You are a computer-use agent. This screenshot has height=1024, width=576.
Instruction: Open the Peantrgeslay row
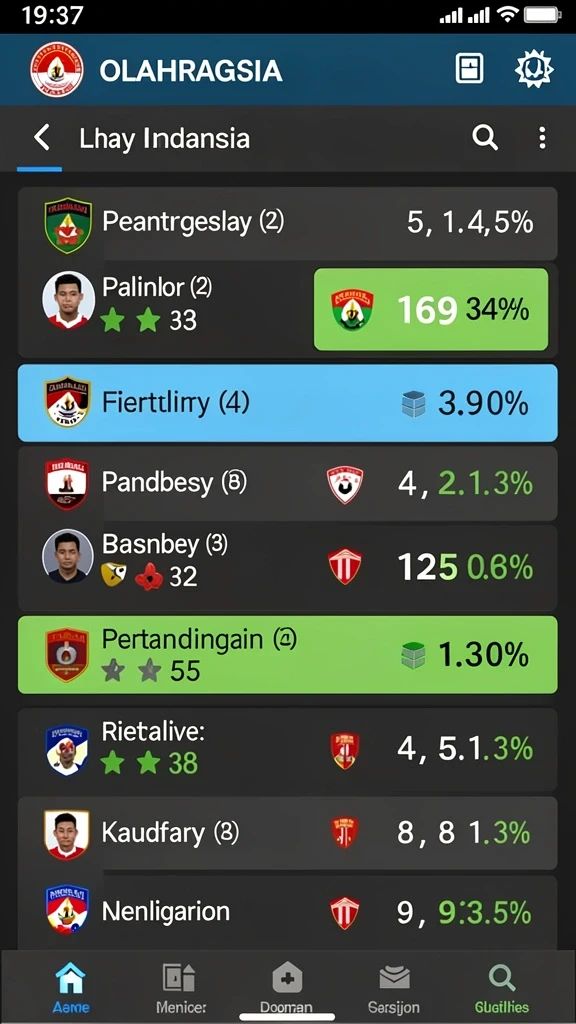pyautogui.click(x=287, y=224)
